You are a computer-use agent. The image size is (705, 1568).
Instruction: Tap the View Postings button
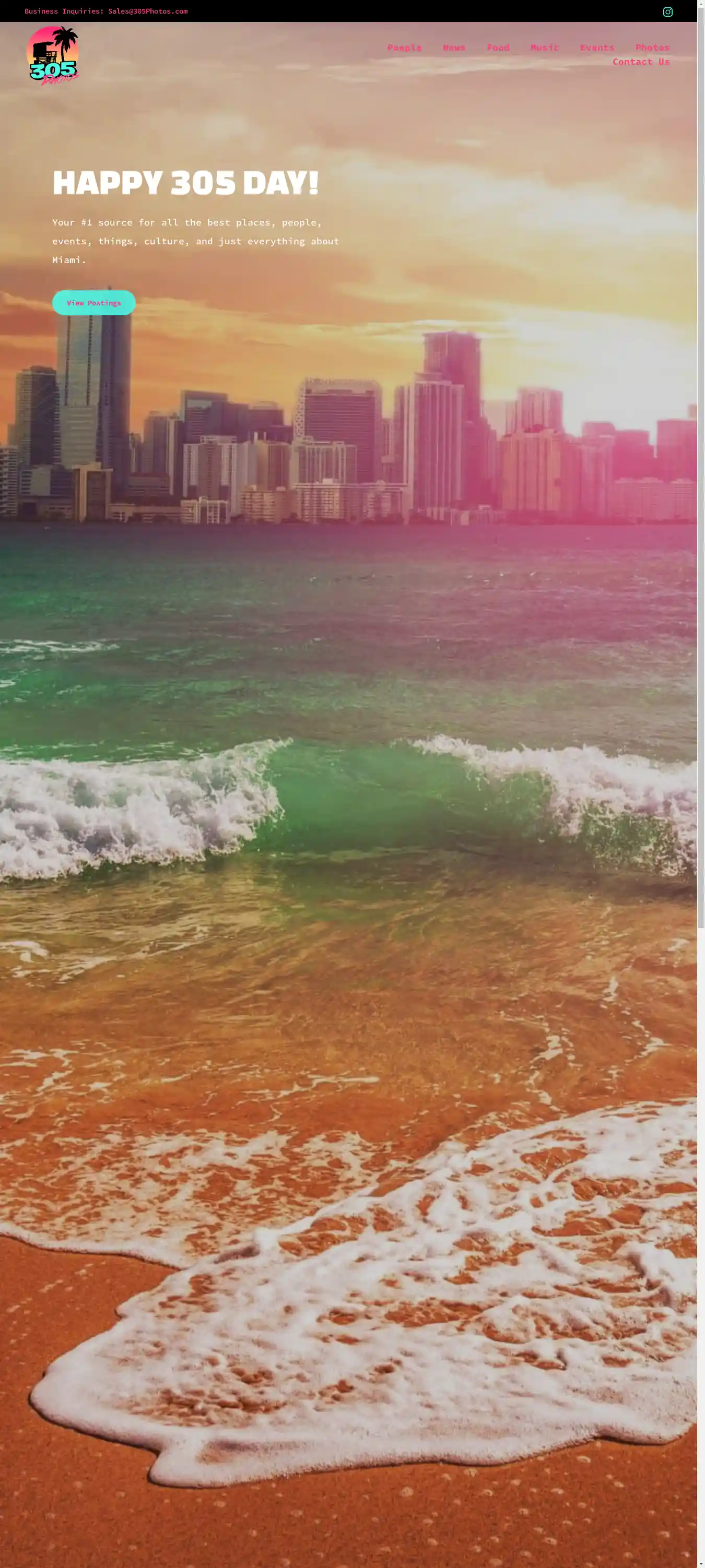(x=94, y=303)
